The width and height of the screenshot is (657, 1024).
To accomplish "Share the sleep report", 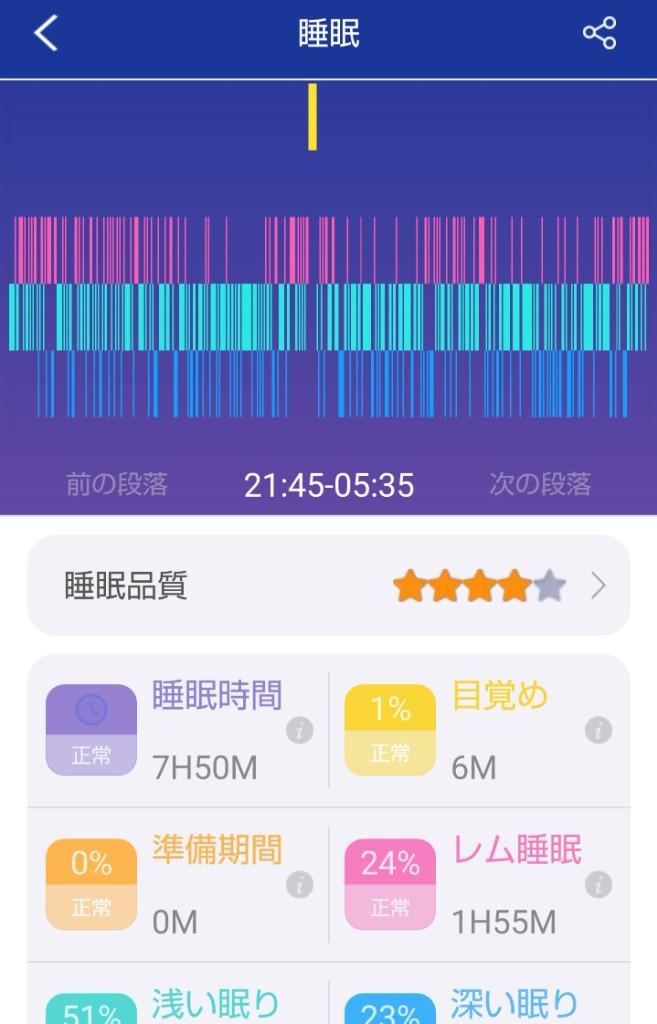I will click(599, 34).
